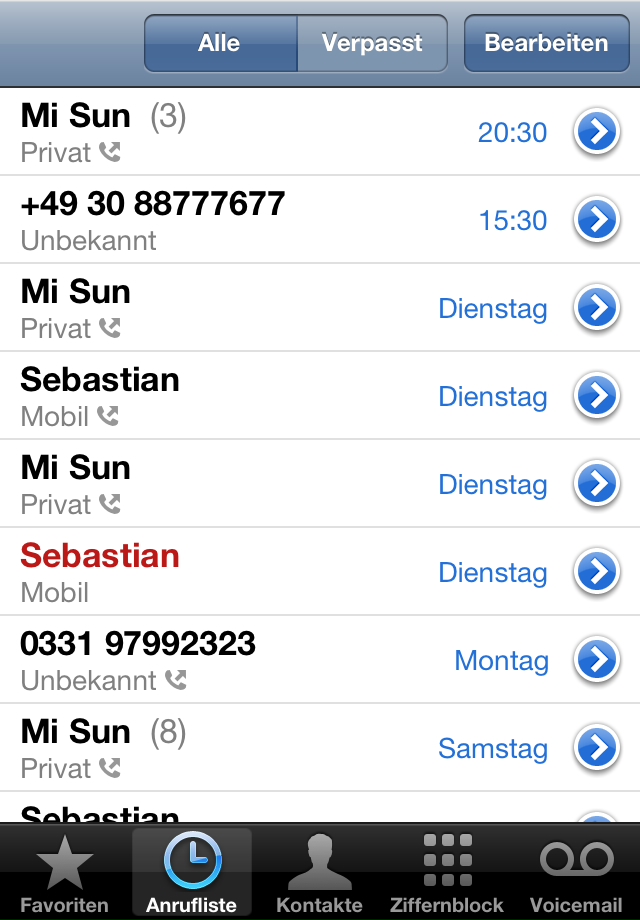Open details arrow for 0331 97992323
Screen dimensions: 640x920
coord(597,660)
